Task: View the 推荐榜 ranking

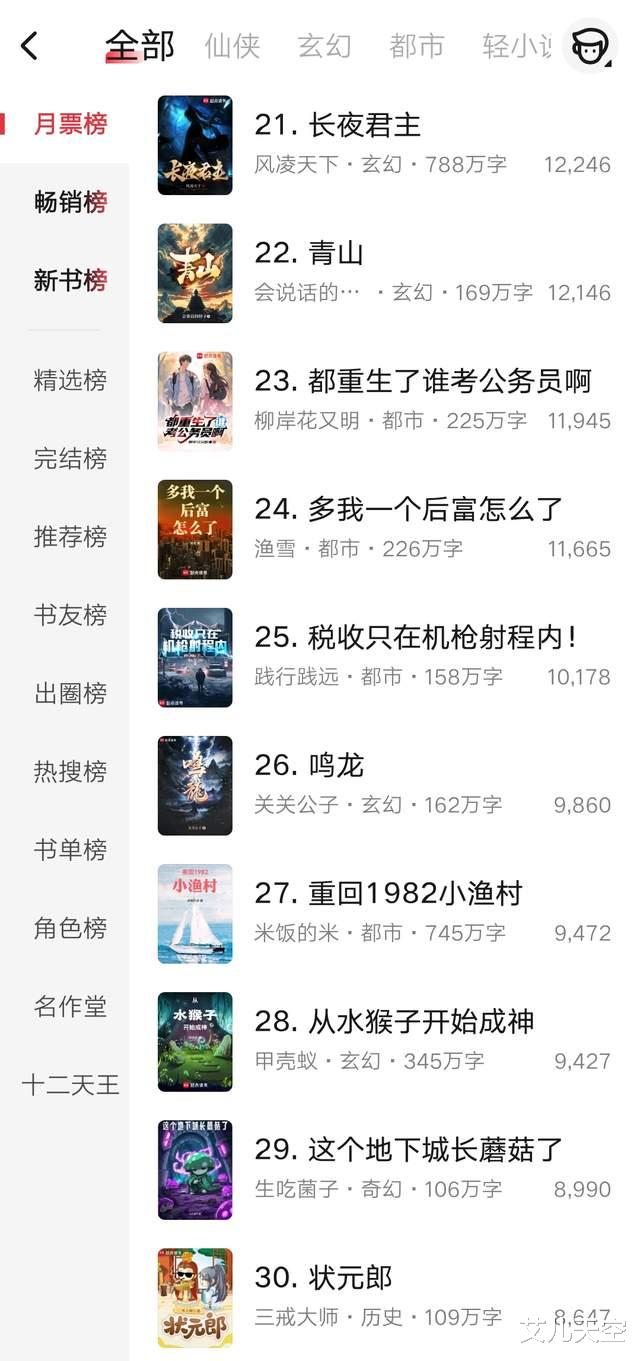Action: pos(70,536)
